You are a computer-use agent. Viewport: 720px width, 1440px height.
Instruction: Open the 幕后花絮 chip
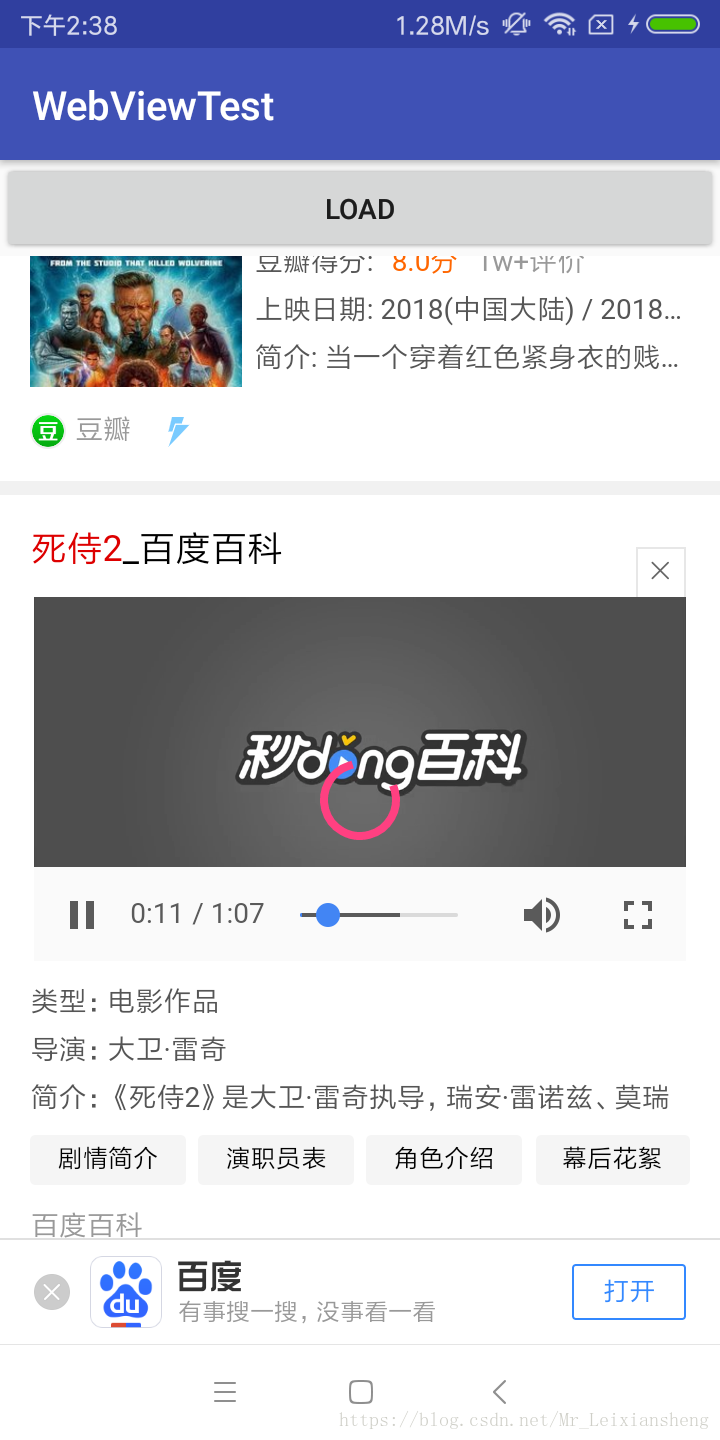click(x=612, y=1159)
